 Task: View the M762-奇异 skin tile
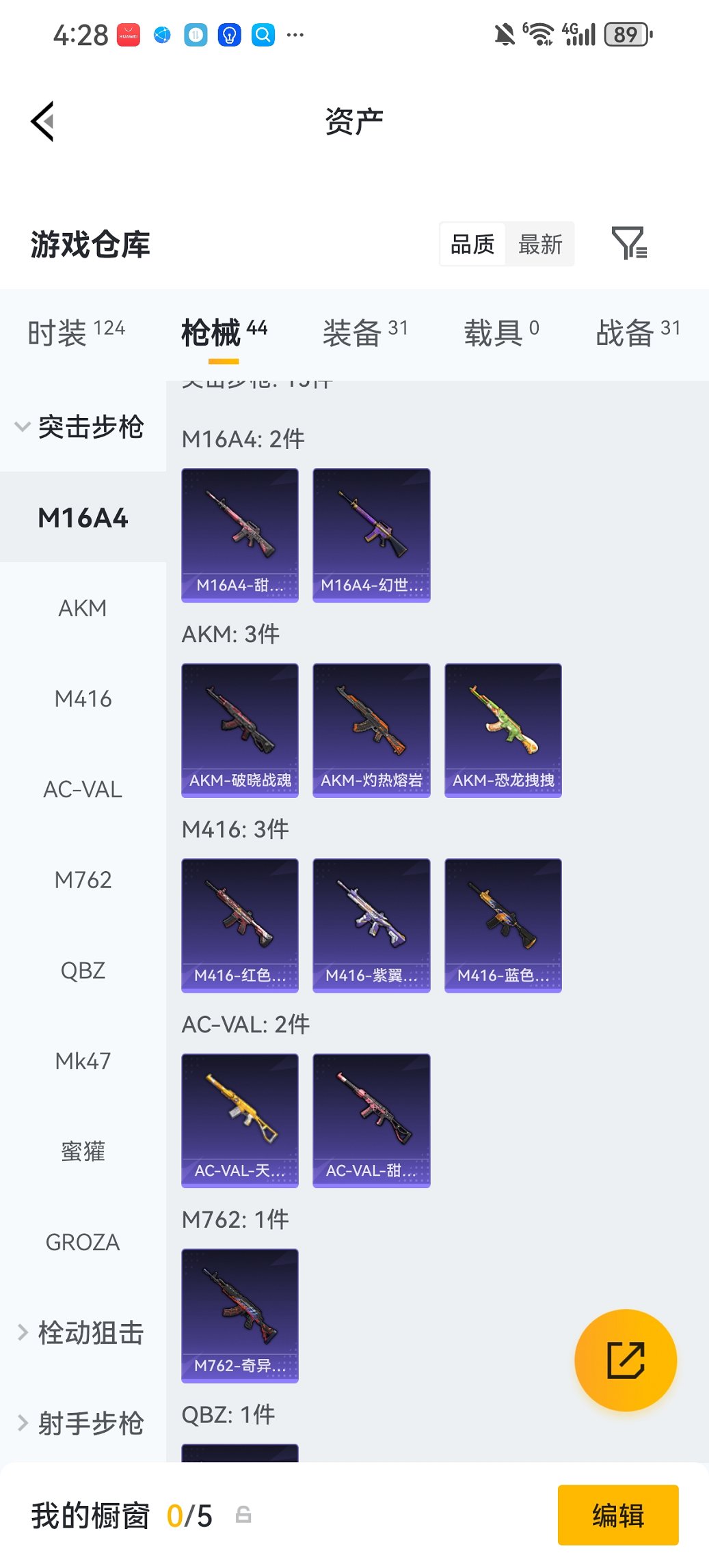click(x=240, y=1315)
